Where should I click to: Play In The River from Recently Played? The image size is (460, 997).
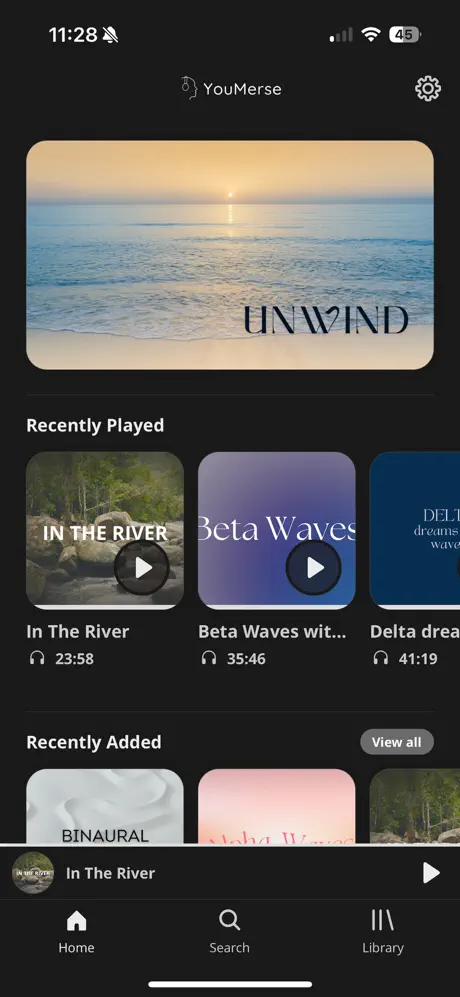point(142,567)
